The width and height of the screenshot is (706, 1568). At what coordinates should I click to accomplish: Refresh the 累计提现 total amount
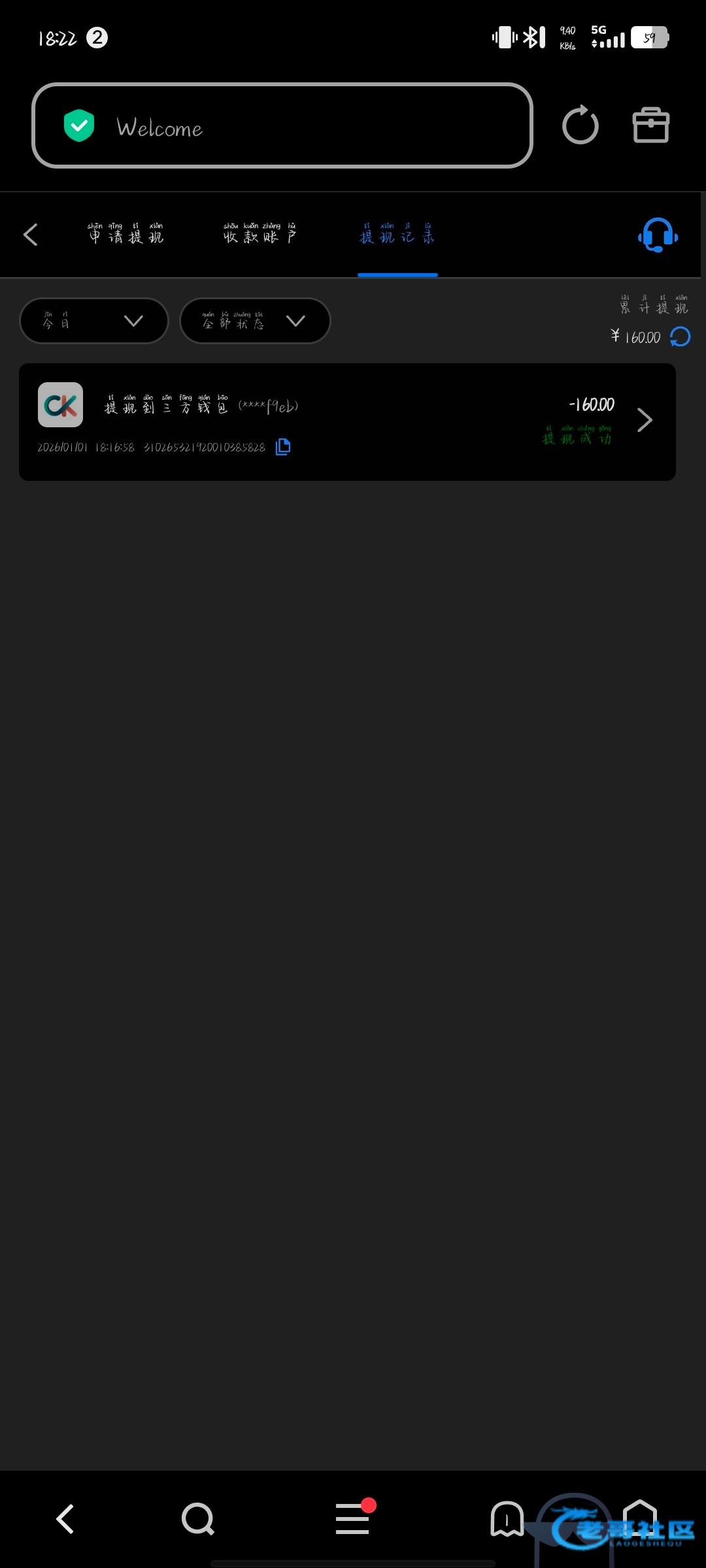point(681,337)
